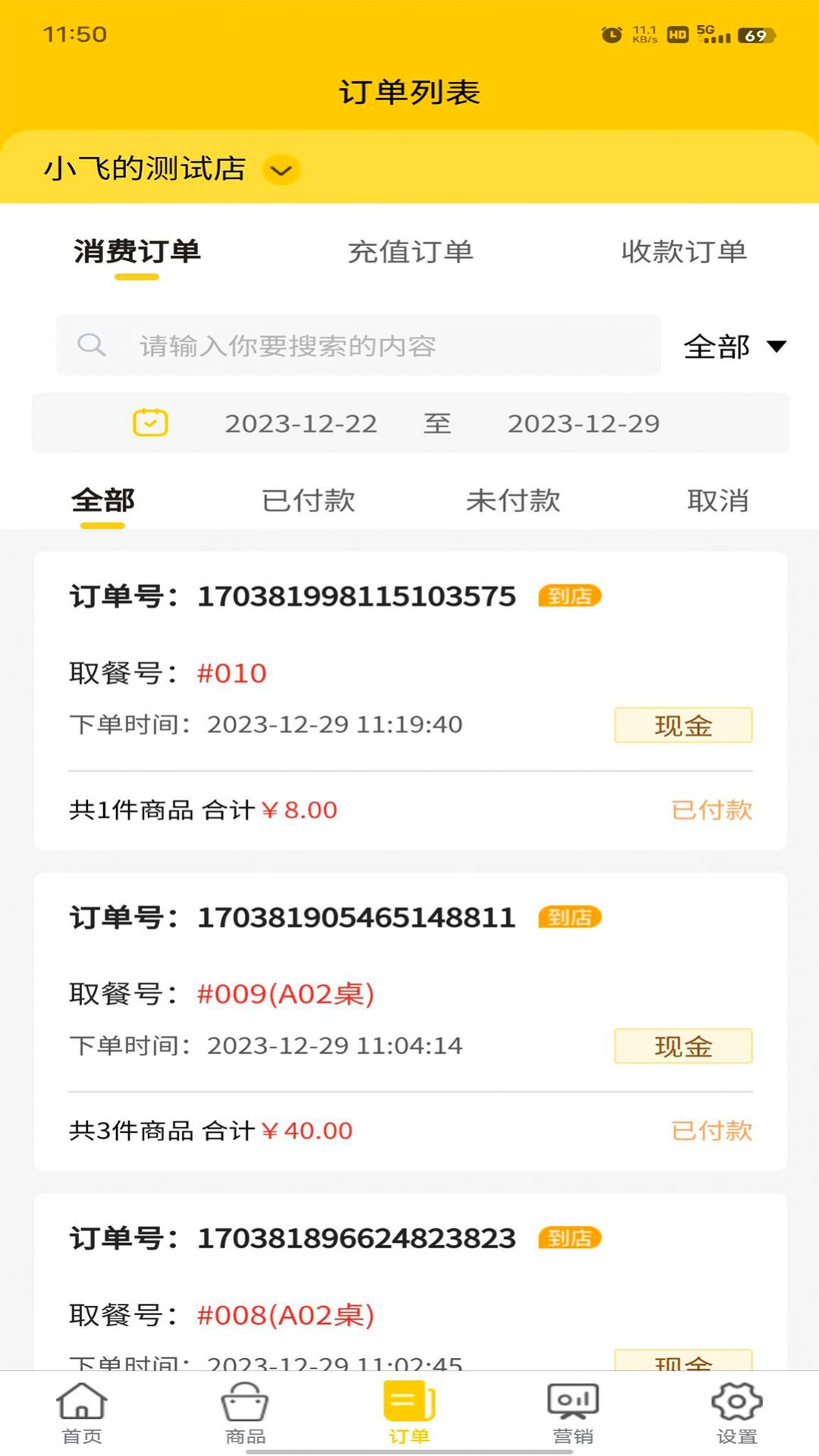
Task: Select the 订单 bottom navigation tab
Action: point(409,1413)
